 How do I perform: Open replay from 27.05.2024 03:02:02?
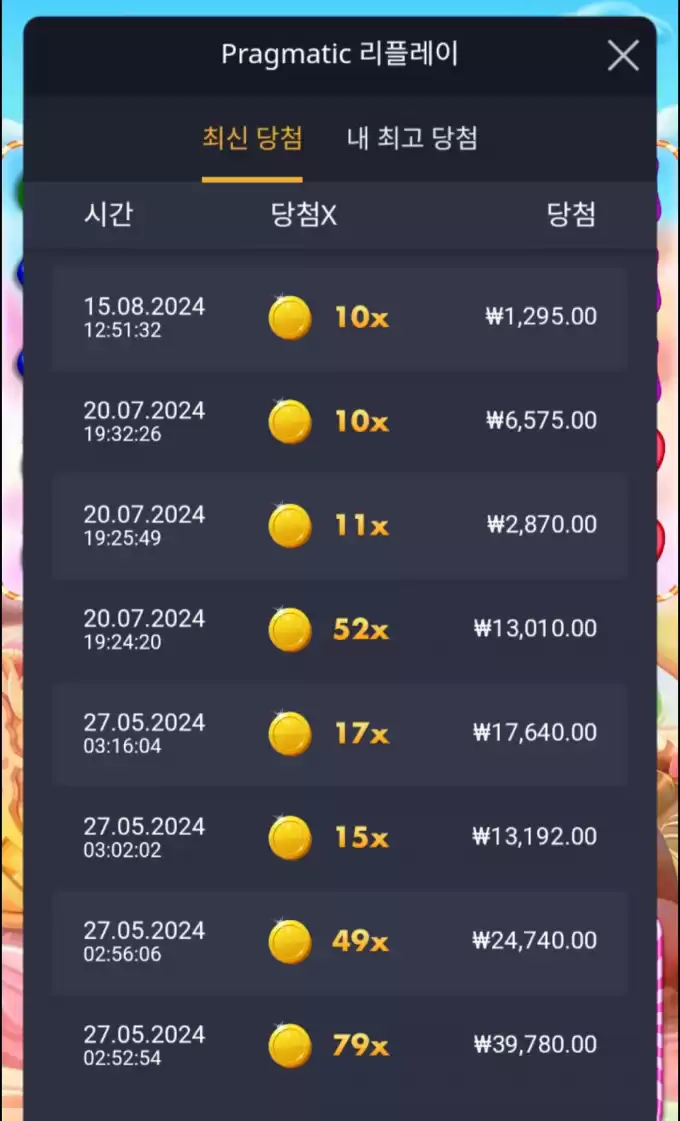click(x=340, y=838)
